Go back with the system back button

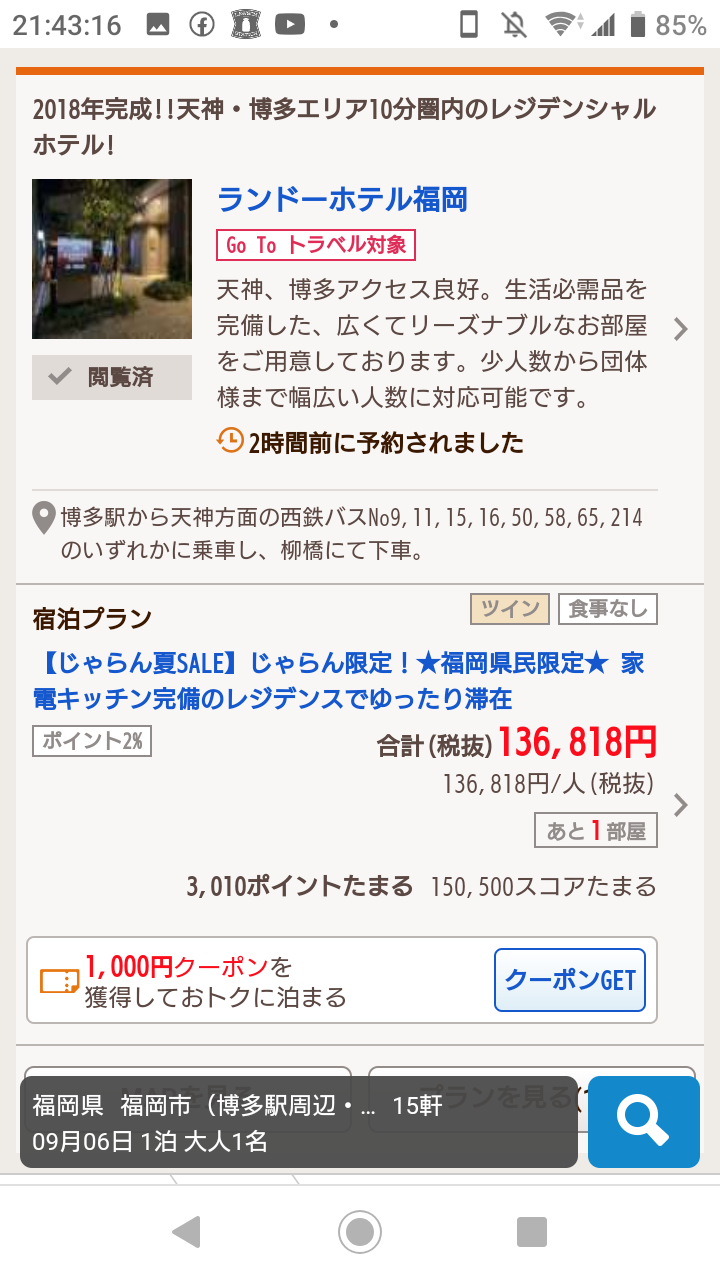pos(186,1231)
